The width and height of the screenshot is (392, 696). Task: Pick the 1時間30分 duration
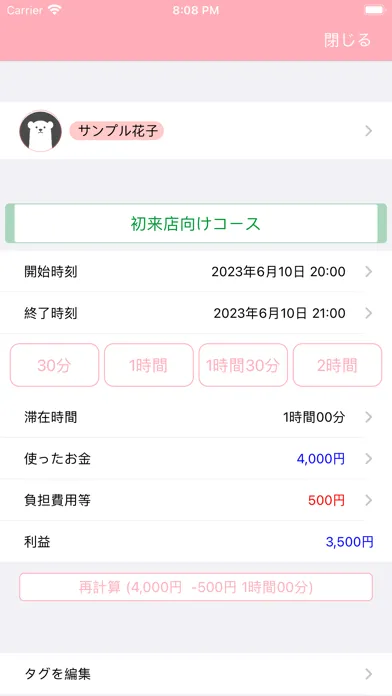(243, 365)
